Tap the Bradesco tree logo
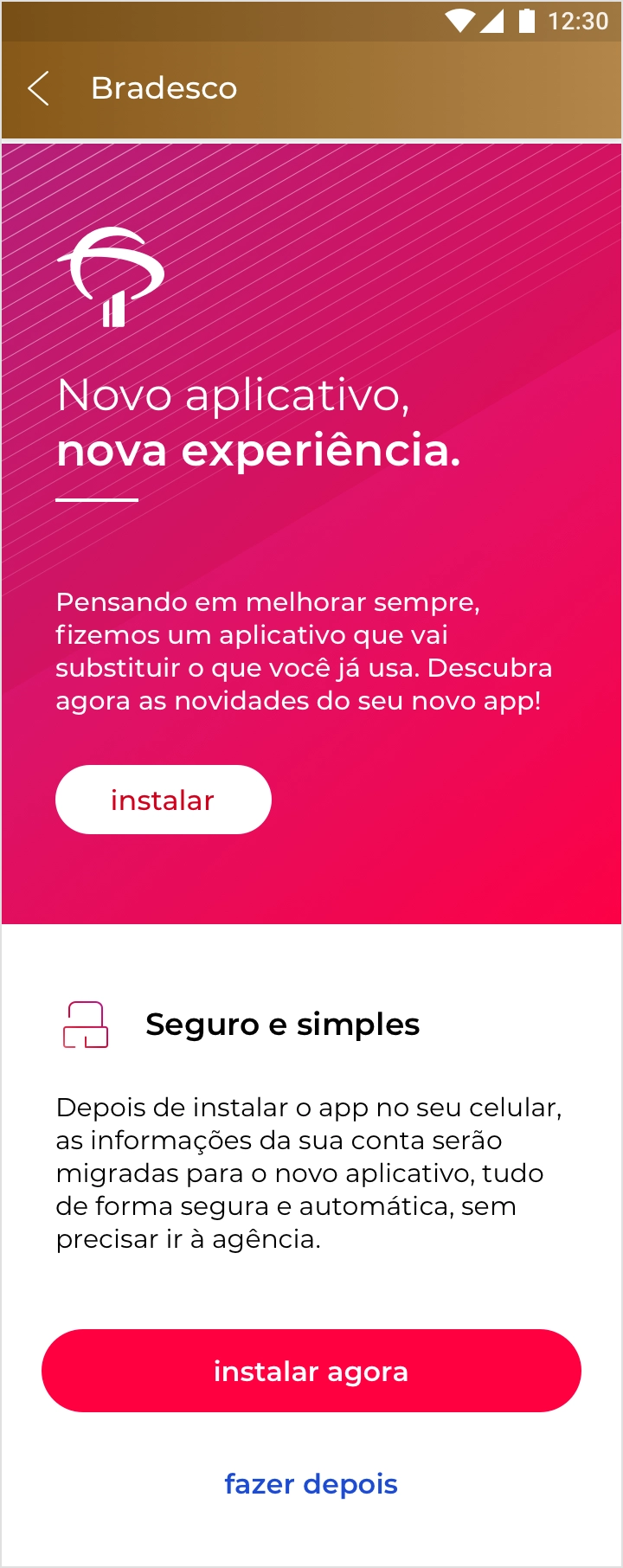623x1568 pixels. click(110, 277)
